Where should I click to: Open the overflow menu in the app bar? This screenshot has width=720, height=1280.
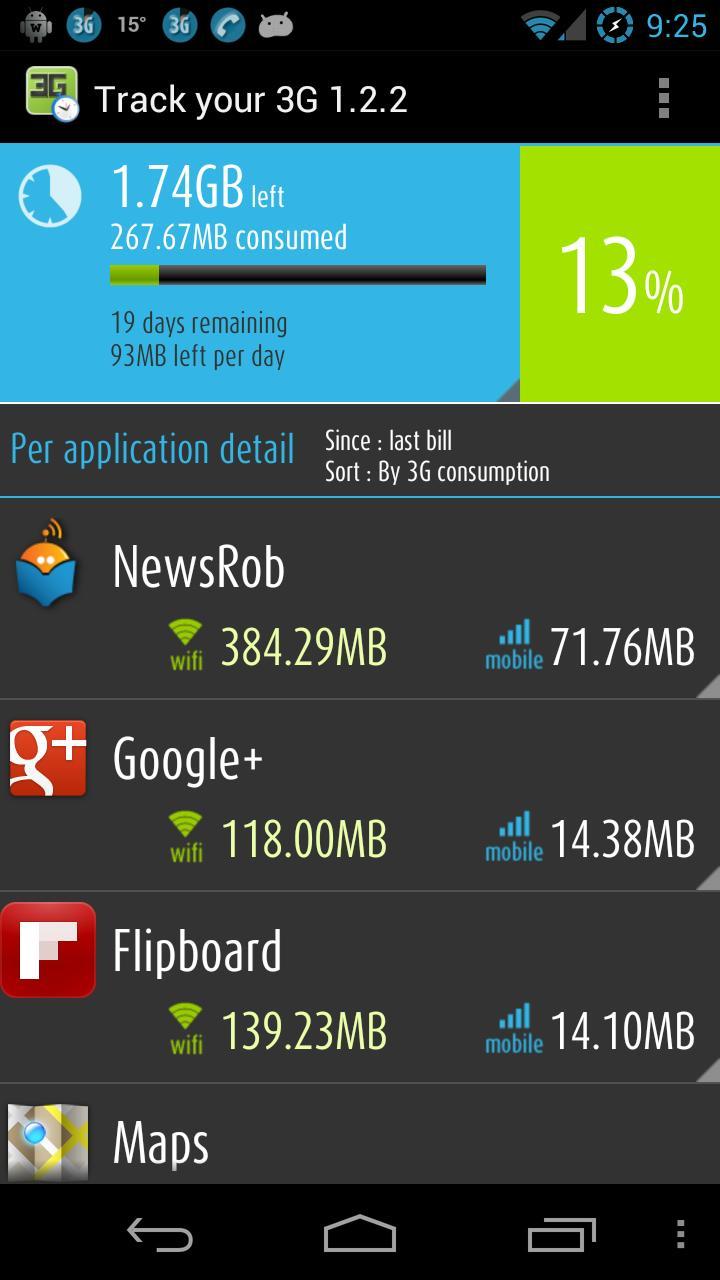663,99
